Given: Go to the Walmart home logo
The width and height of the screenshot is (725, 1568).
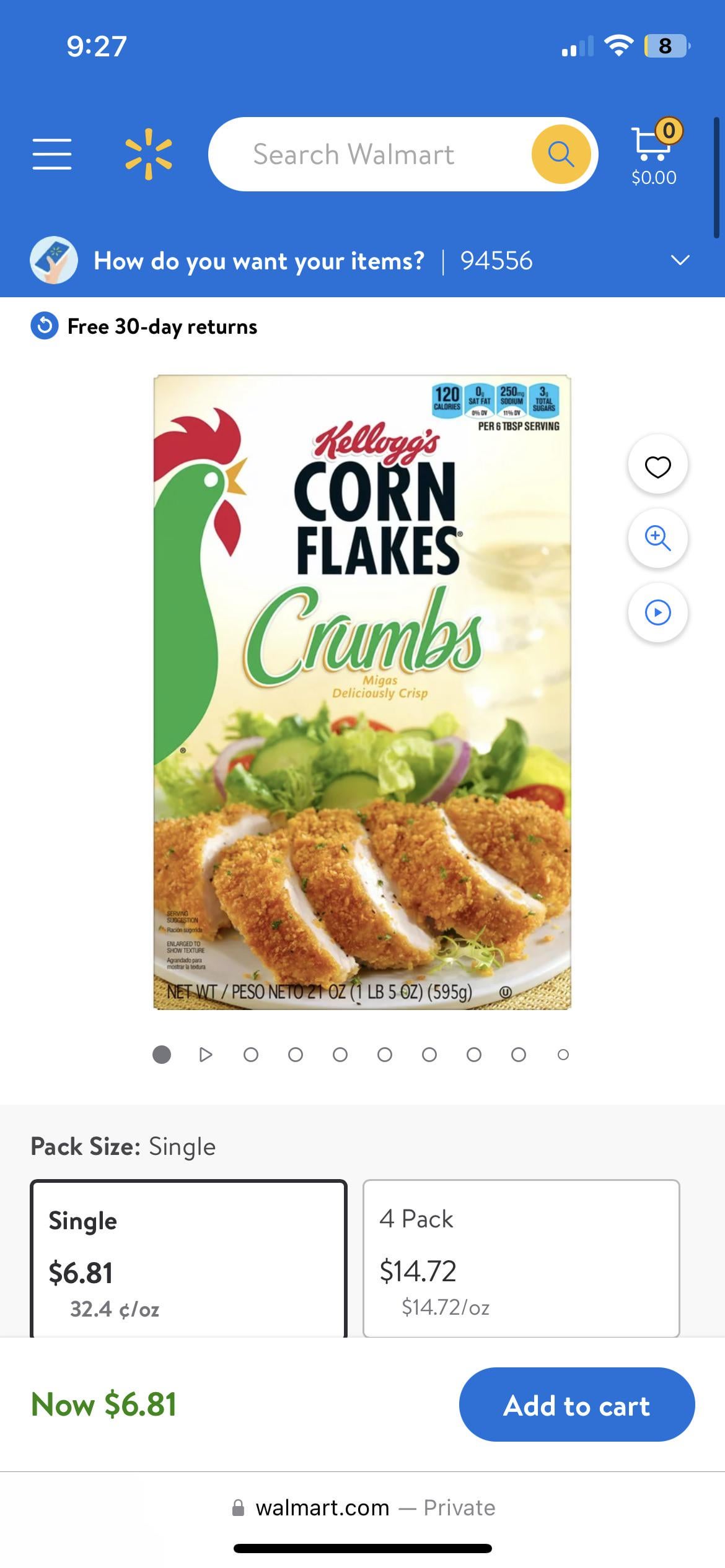Looking at the screenshot, I should tap(148, 154).
